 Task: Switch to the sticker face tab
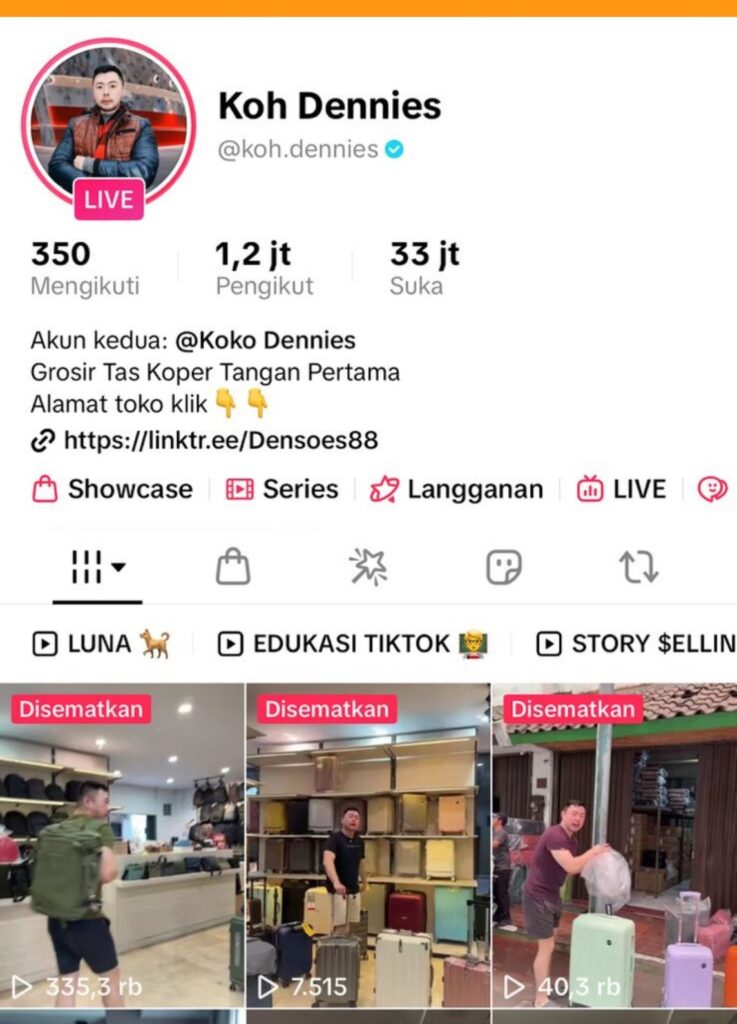(x=504, y=567)
